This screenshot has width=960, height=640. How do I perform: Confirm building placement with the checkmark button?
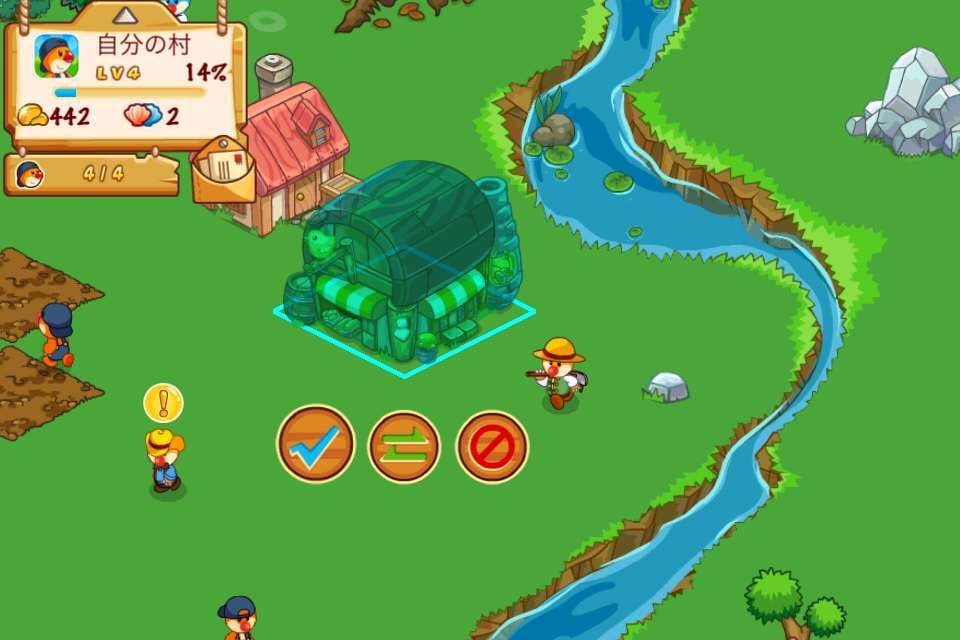tap(316, 443)
